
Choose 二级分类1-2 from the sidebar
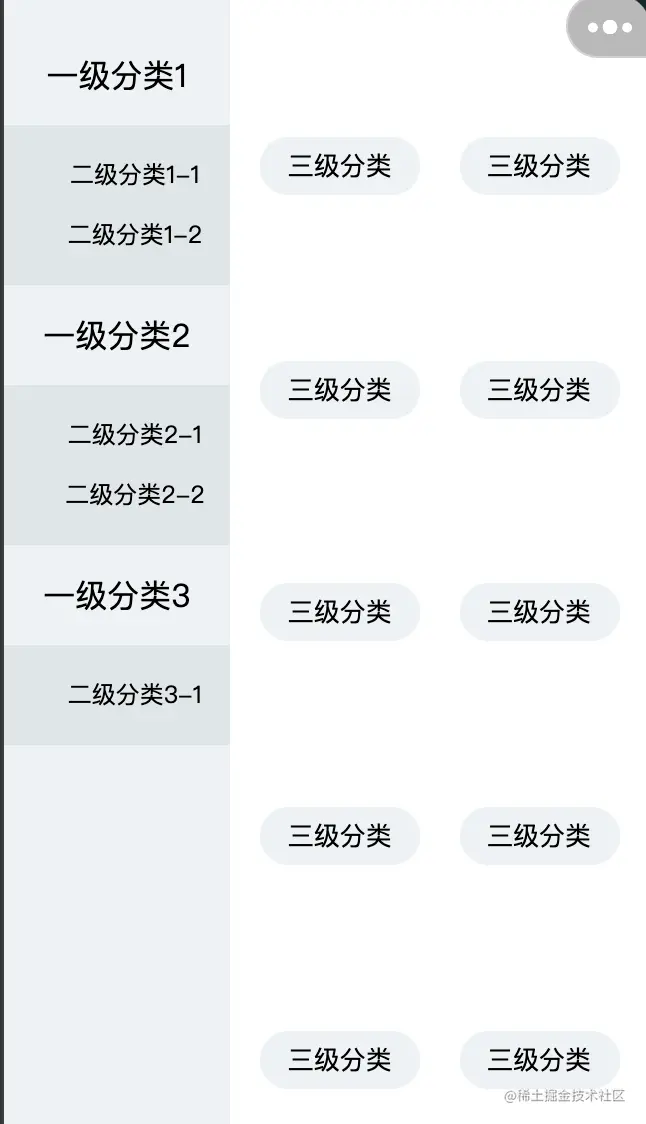(x=135, y=235)
